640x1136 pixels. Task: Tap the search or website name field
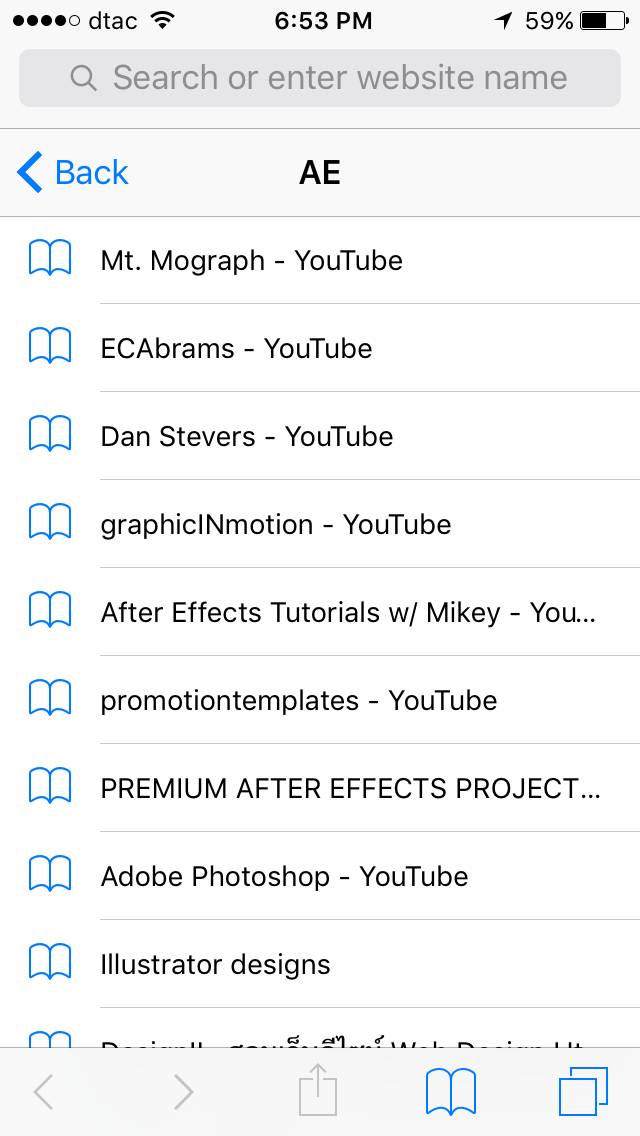320,78
